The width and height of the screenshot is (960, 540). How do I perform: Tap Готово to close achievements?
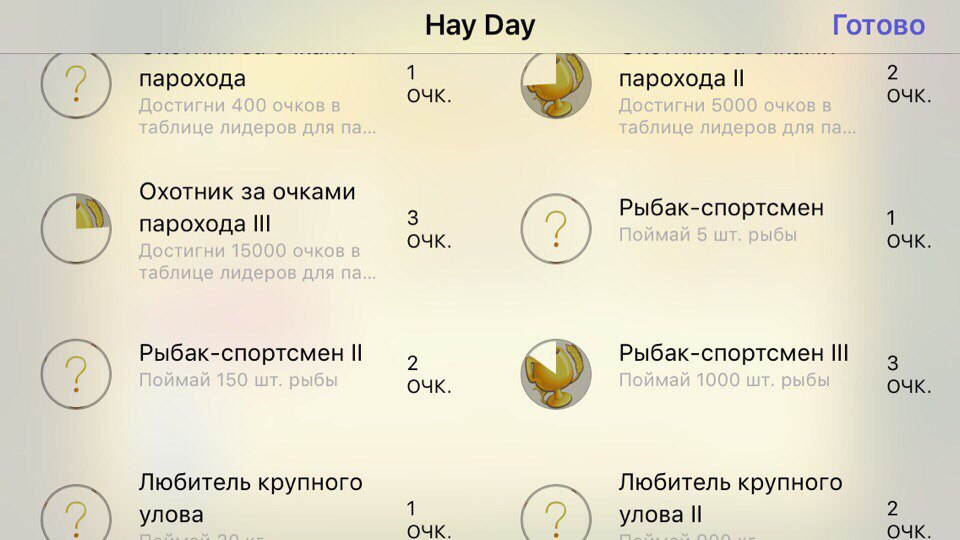878,26
